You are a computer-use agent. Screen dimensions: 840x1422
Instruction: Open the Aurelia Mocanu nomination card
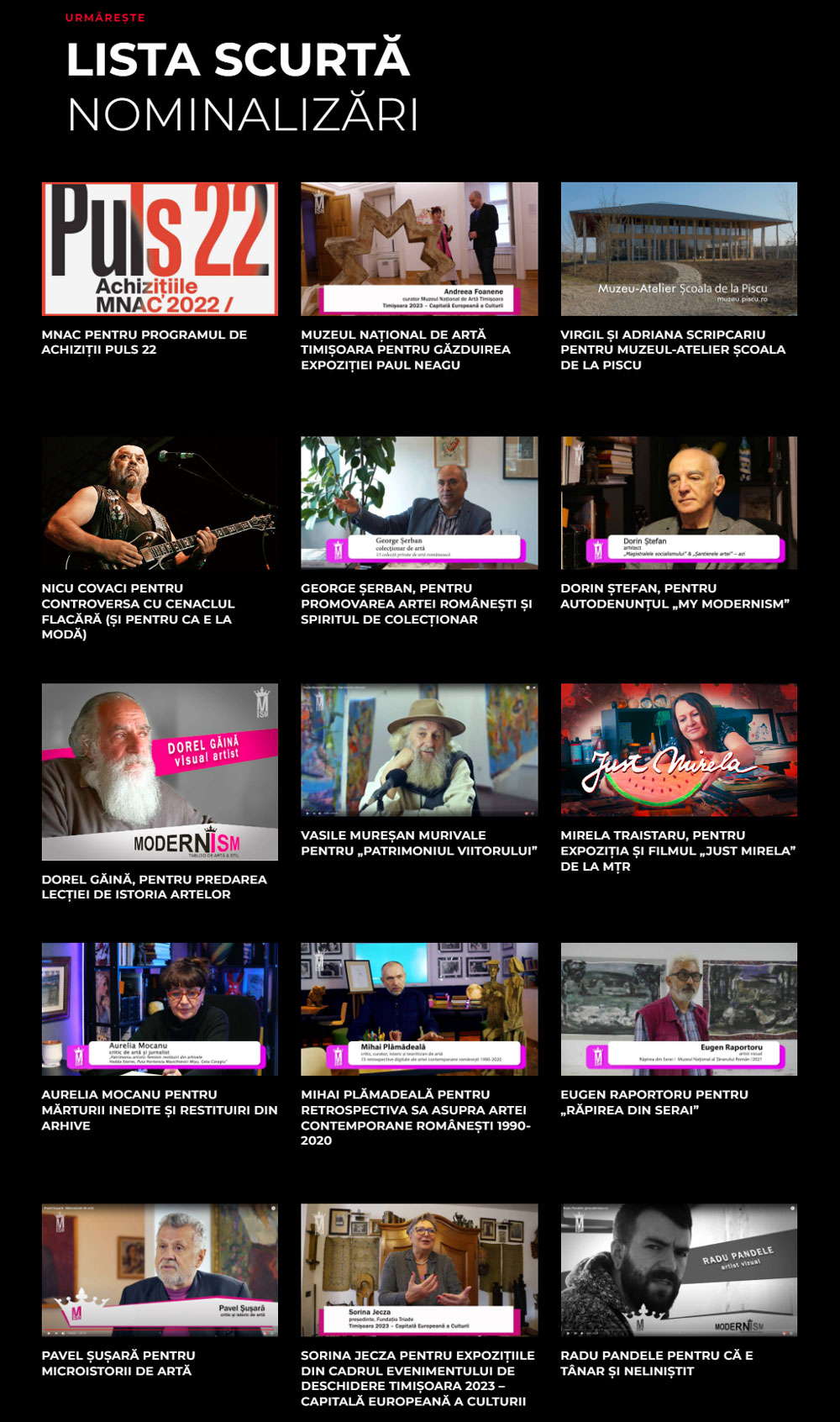pyautogui.click(x=160, y=1009)
